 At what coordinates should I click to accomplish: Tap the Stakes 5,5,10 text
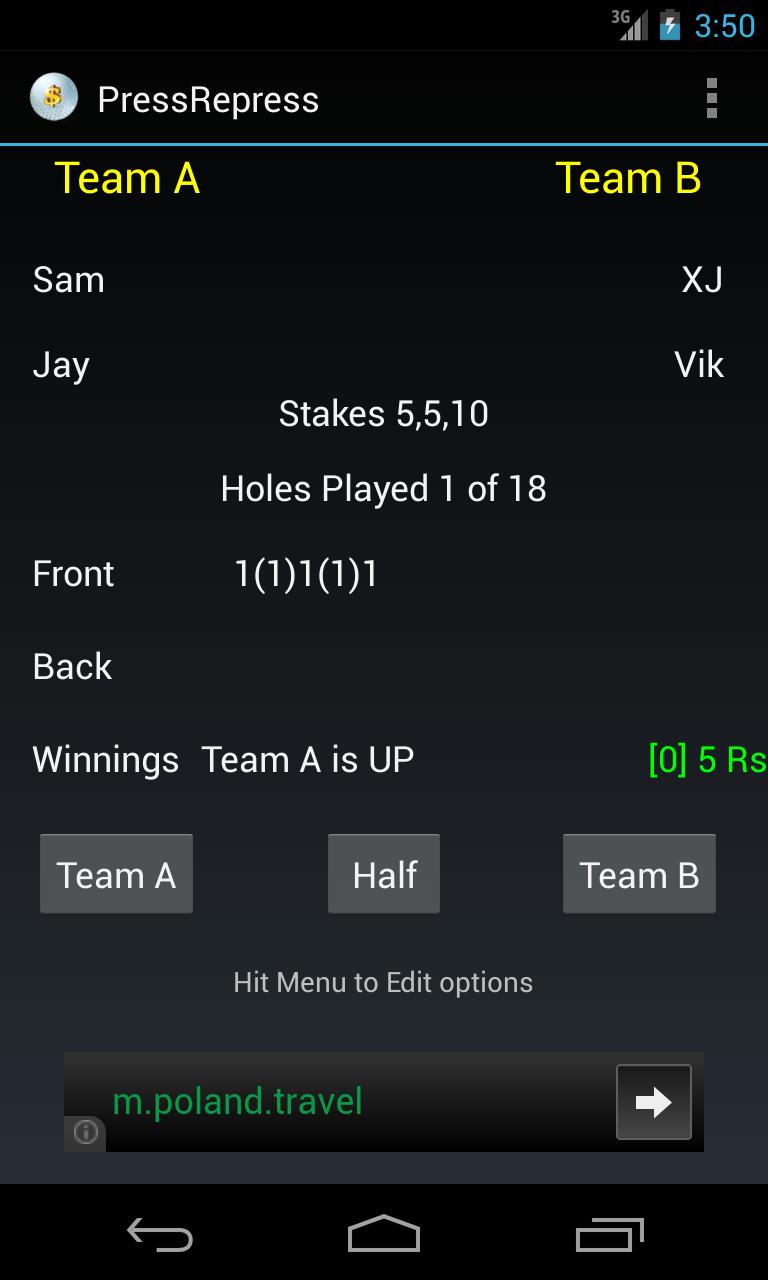383,413
